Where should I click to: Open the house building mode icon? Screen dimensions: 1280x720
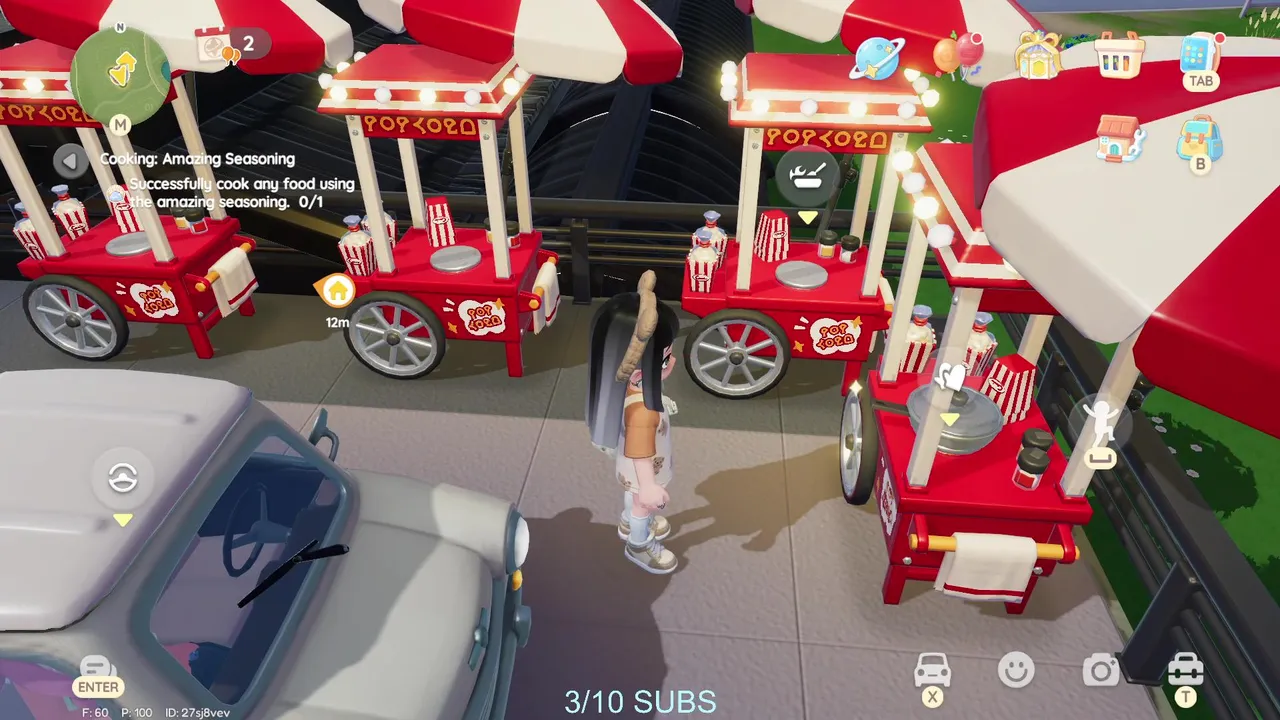(1119, 138)
